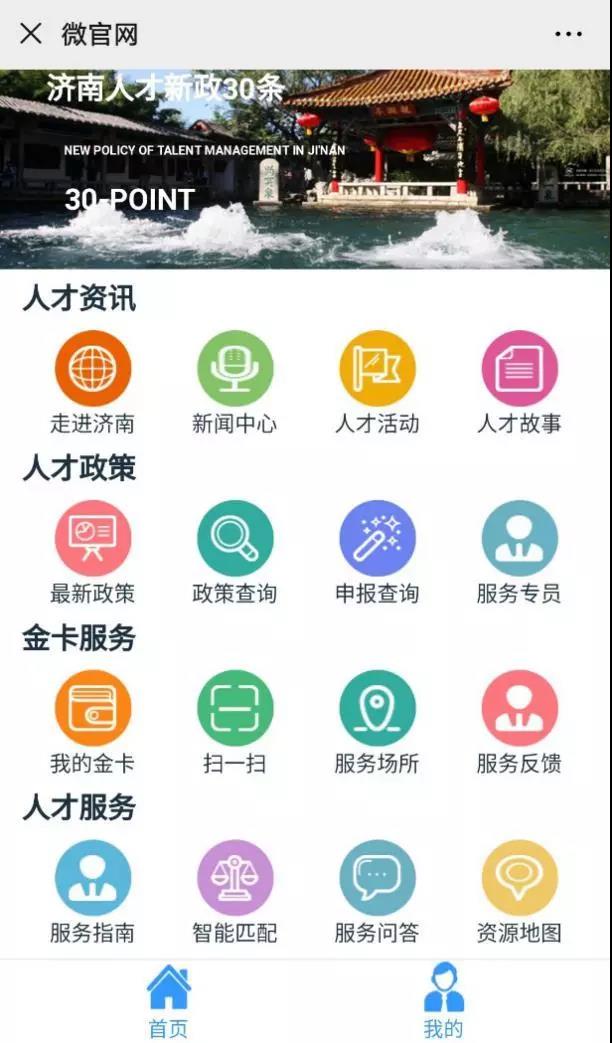Image resolution: width=612 pixels, height=1043 pixels.
Task: Switch to the 我的 tab
Action: point(443,1000)
